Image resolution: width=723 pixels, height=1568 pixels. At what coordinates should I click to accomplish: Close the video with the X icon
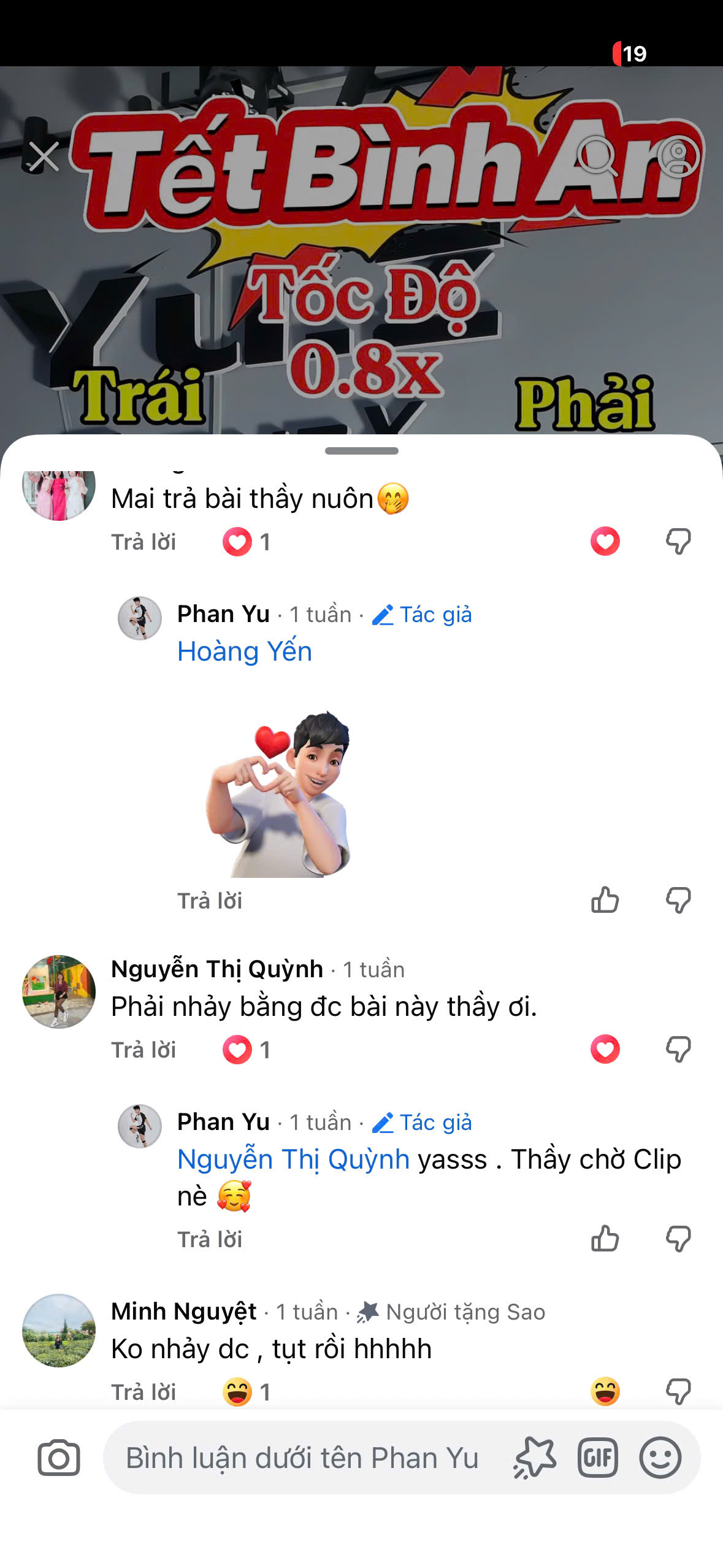click(44, 156)
